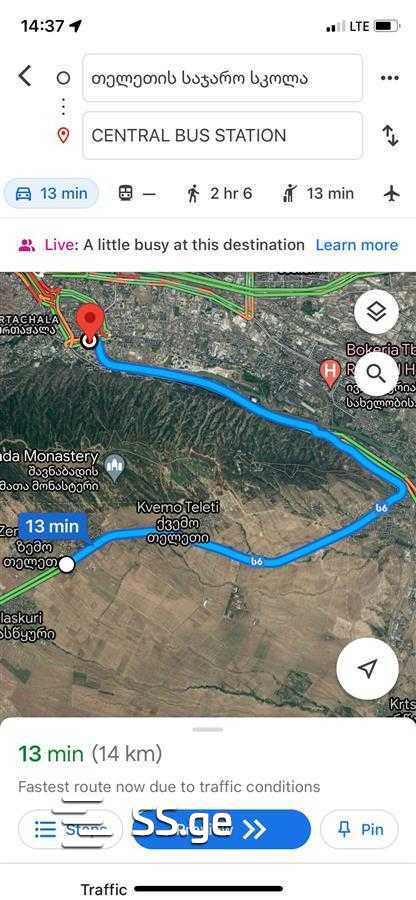The height and width of the screenshot is (900, 416).
Task: Switch to ride-hailing 13 min option
Action: point(318,193)
